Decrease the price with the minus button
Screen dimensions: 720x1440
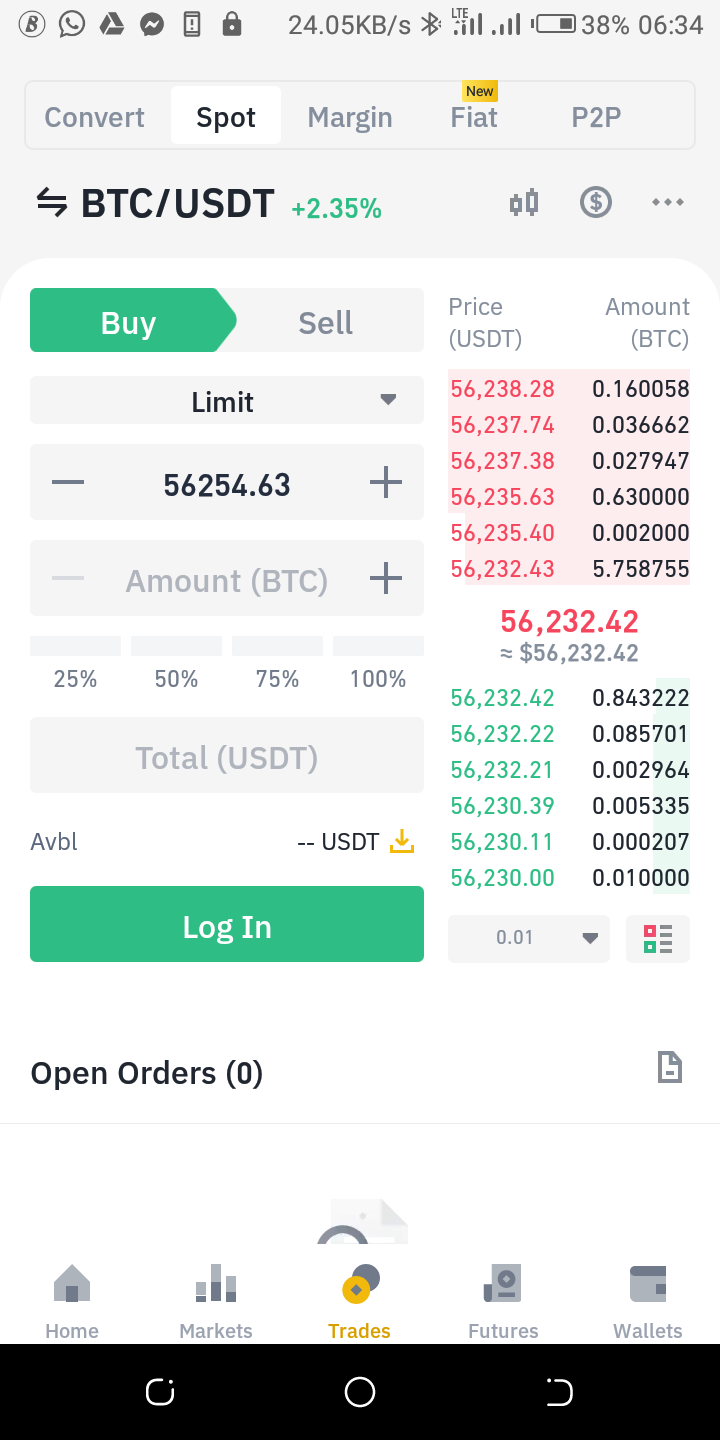coord(68,484)
